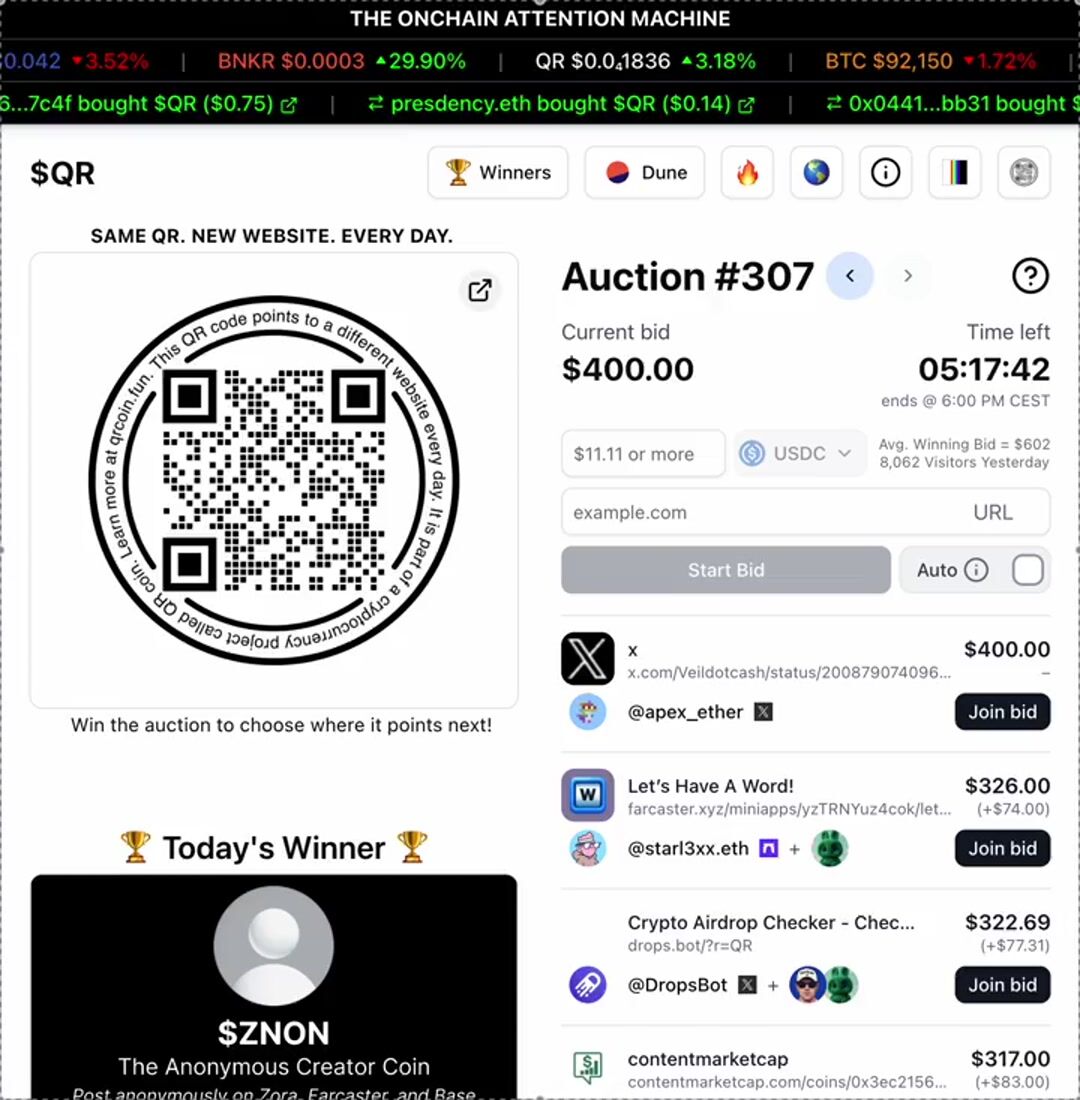Start Bid on the auction
Image resolution: width=1080 pixels, height=1100 pixels.
click(x=726, y=570)
